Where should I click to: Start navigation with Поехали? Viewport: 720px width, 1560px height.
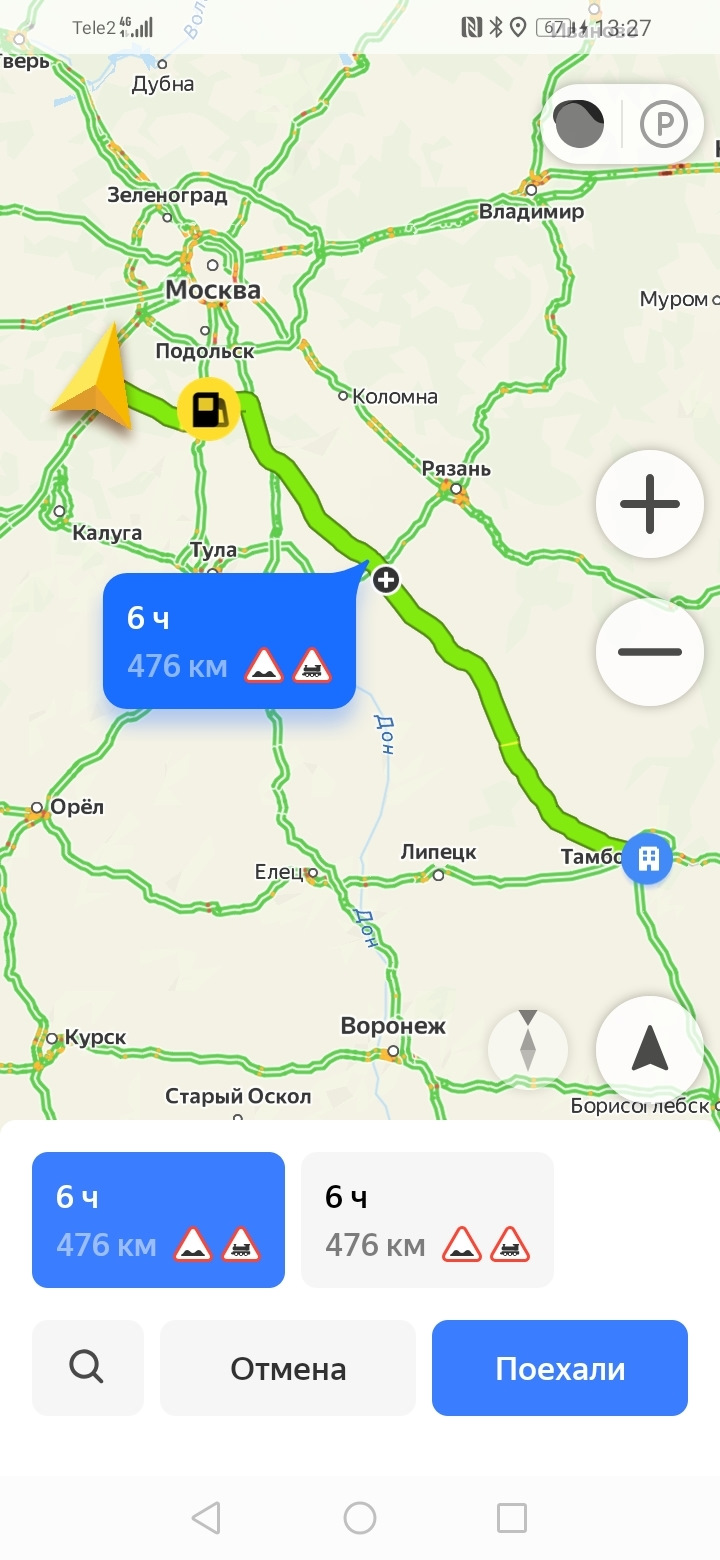click(560, 1368)
